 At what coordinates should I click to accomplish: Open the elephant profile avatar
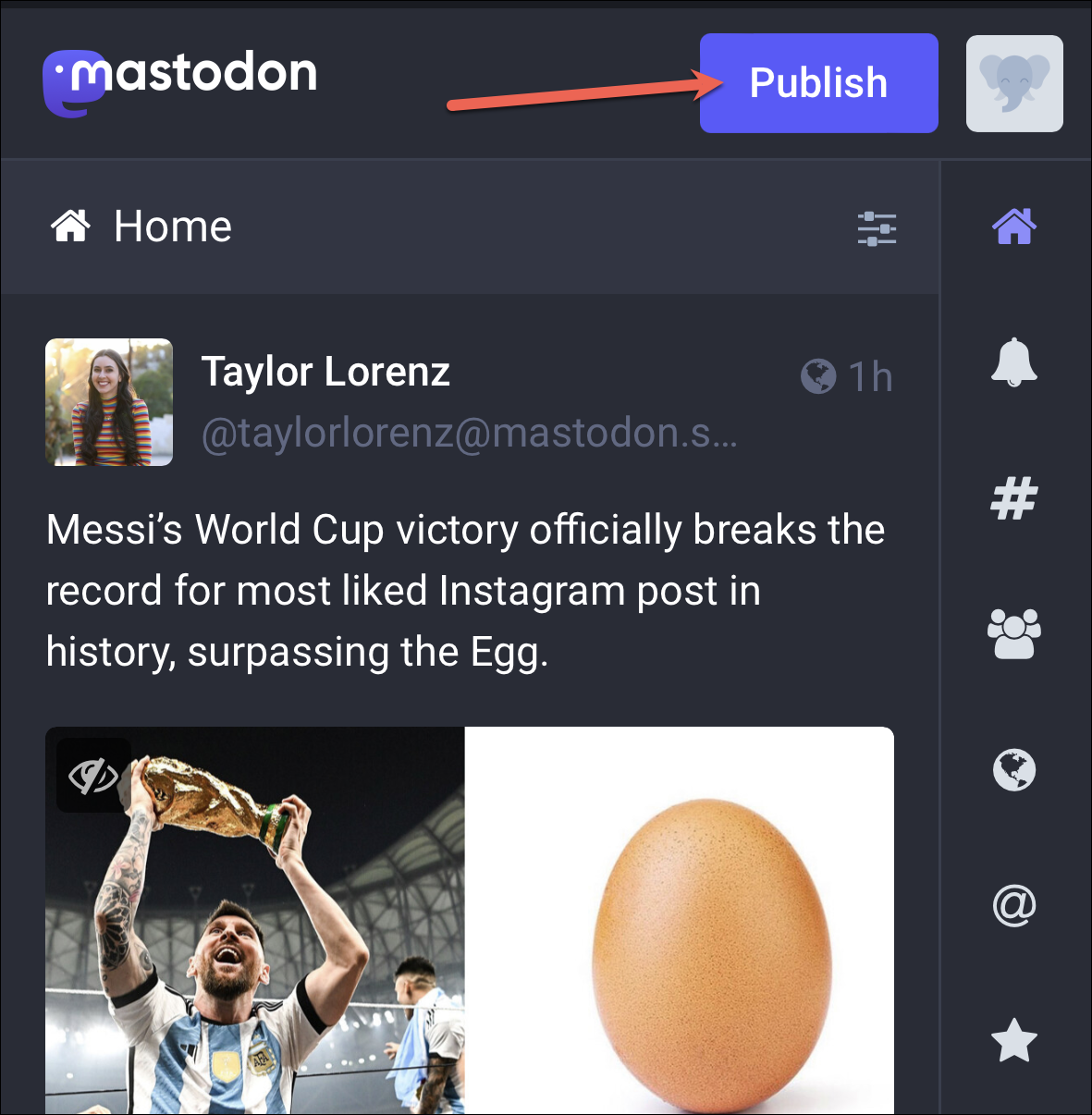[1014, 83]
